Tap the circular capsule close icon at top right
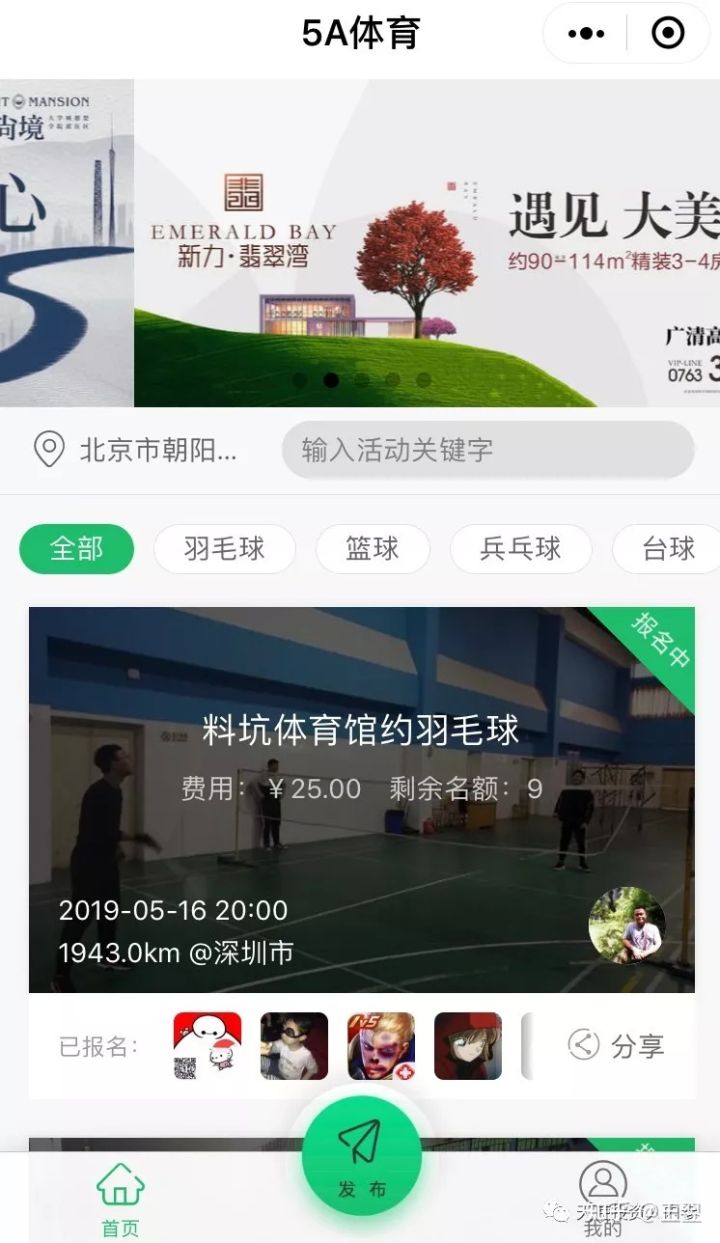 pyautogui.click(x=665, y=33)
